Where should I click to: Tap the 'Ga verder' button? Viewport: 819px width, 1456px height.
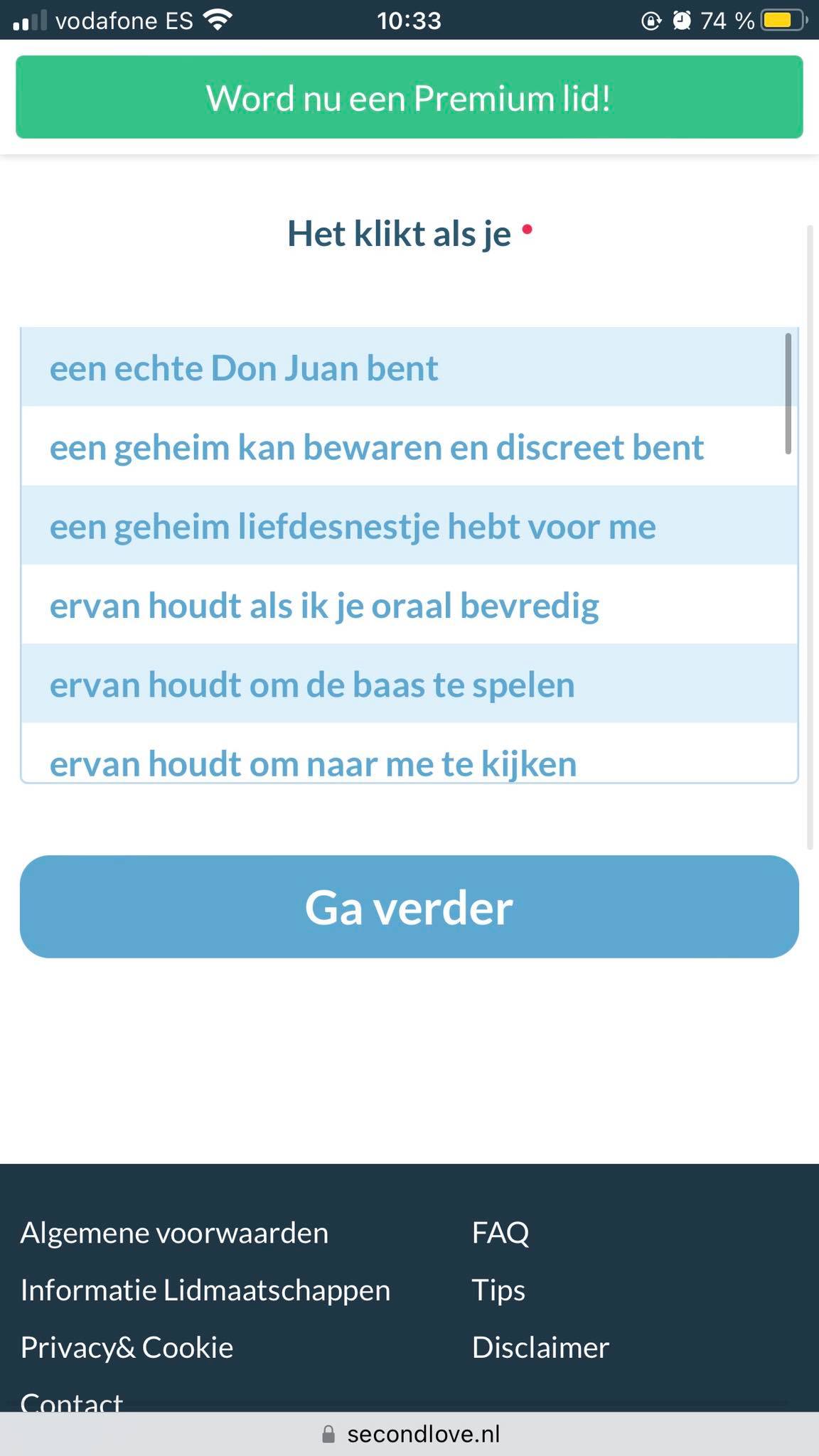click(409, 907)
